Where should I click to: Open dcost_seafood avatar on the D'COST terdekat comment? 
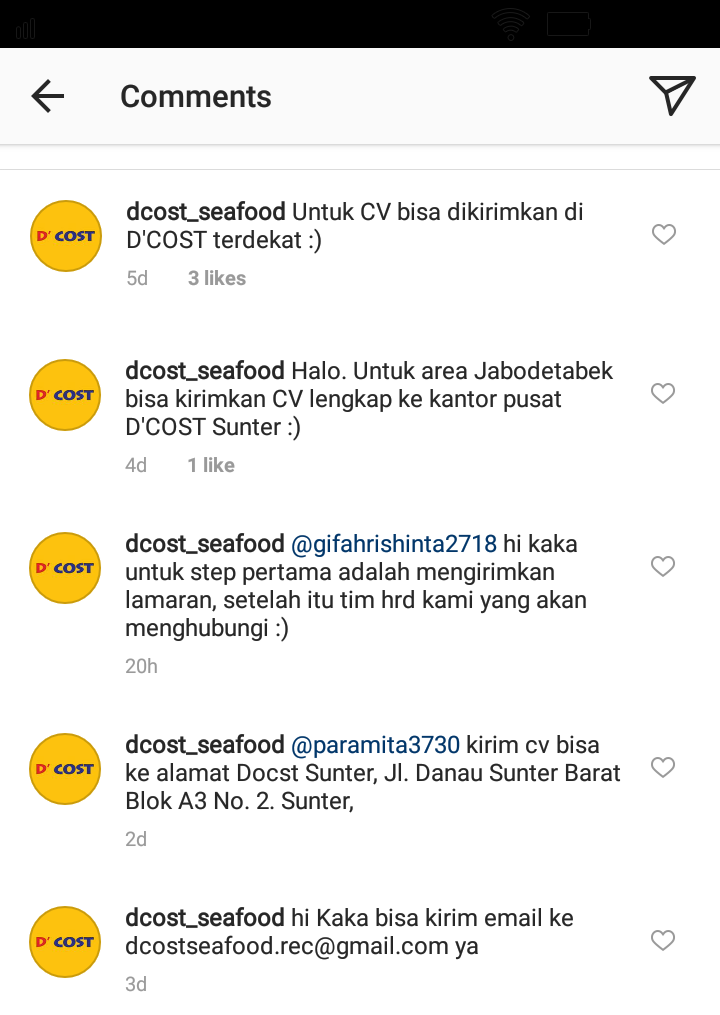[x=66, y=236]
